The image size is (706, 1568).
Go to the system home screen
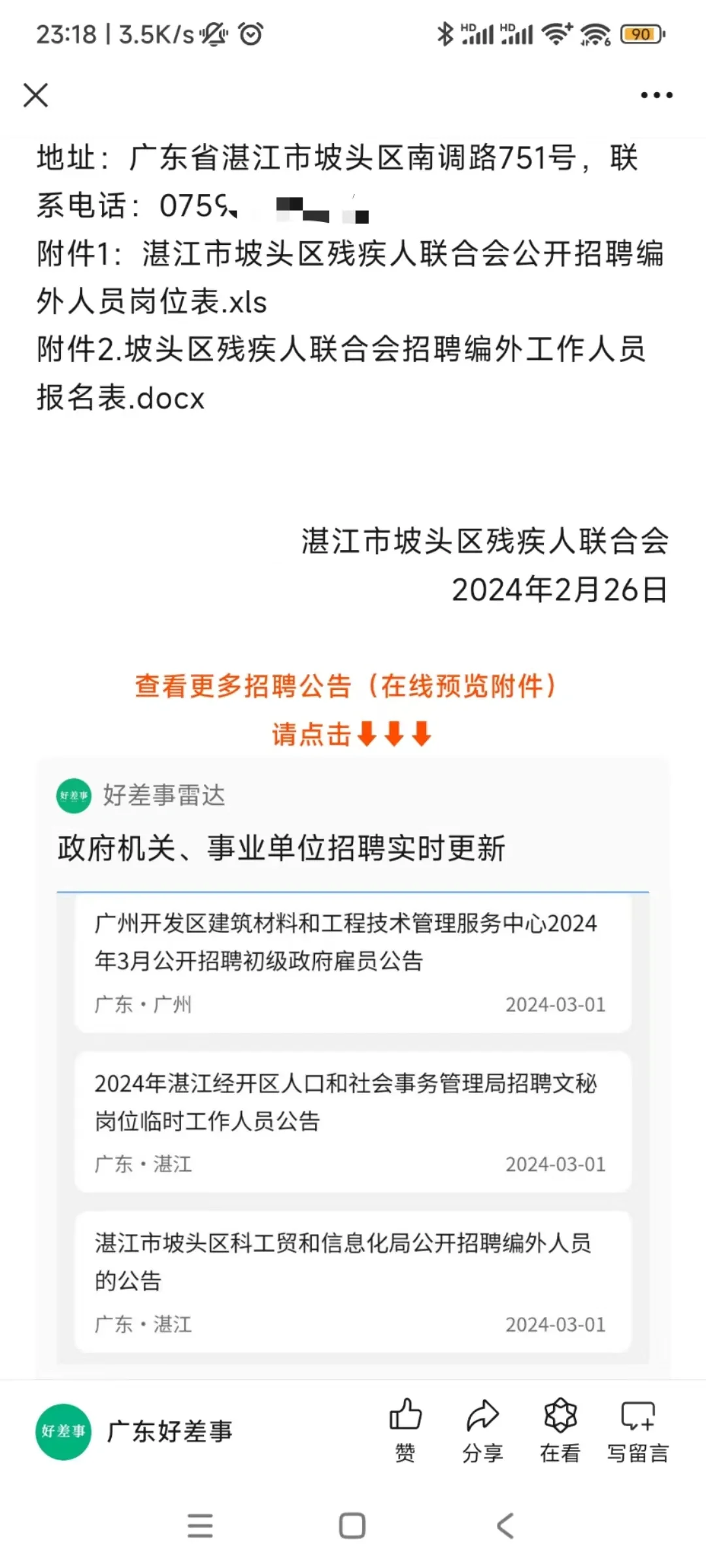[x=352, y=1526]
